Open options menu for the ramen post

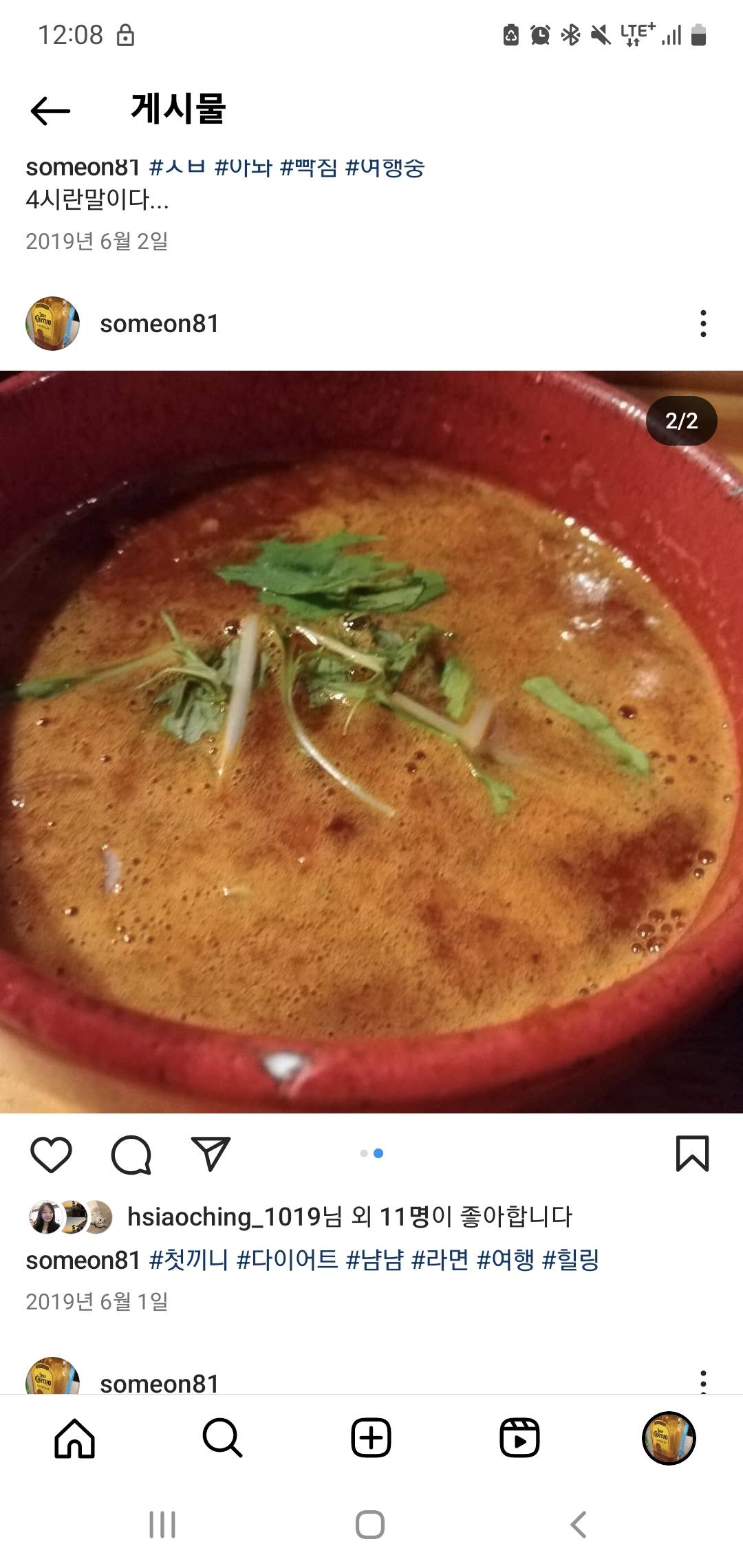(x=702, y=323)
